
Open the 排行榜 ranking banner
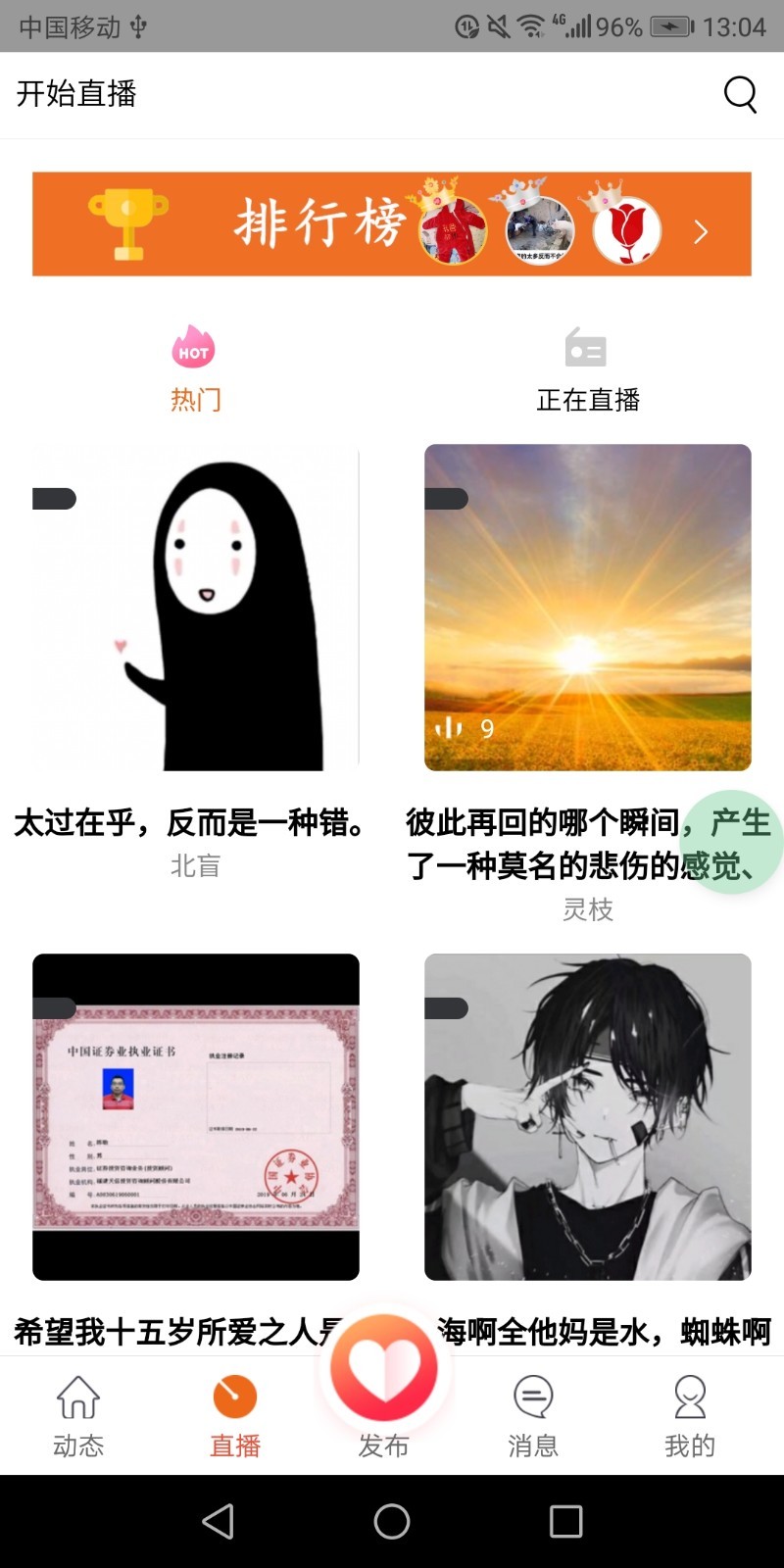pyautogui.click(x=392, y=224)
